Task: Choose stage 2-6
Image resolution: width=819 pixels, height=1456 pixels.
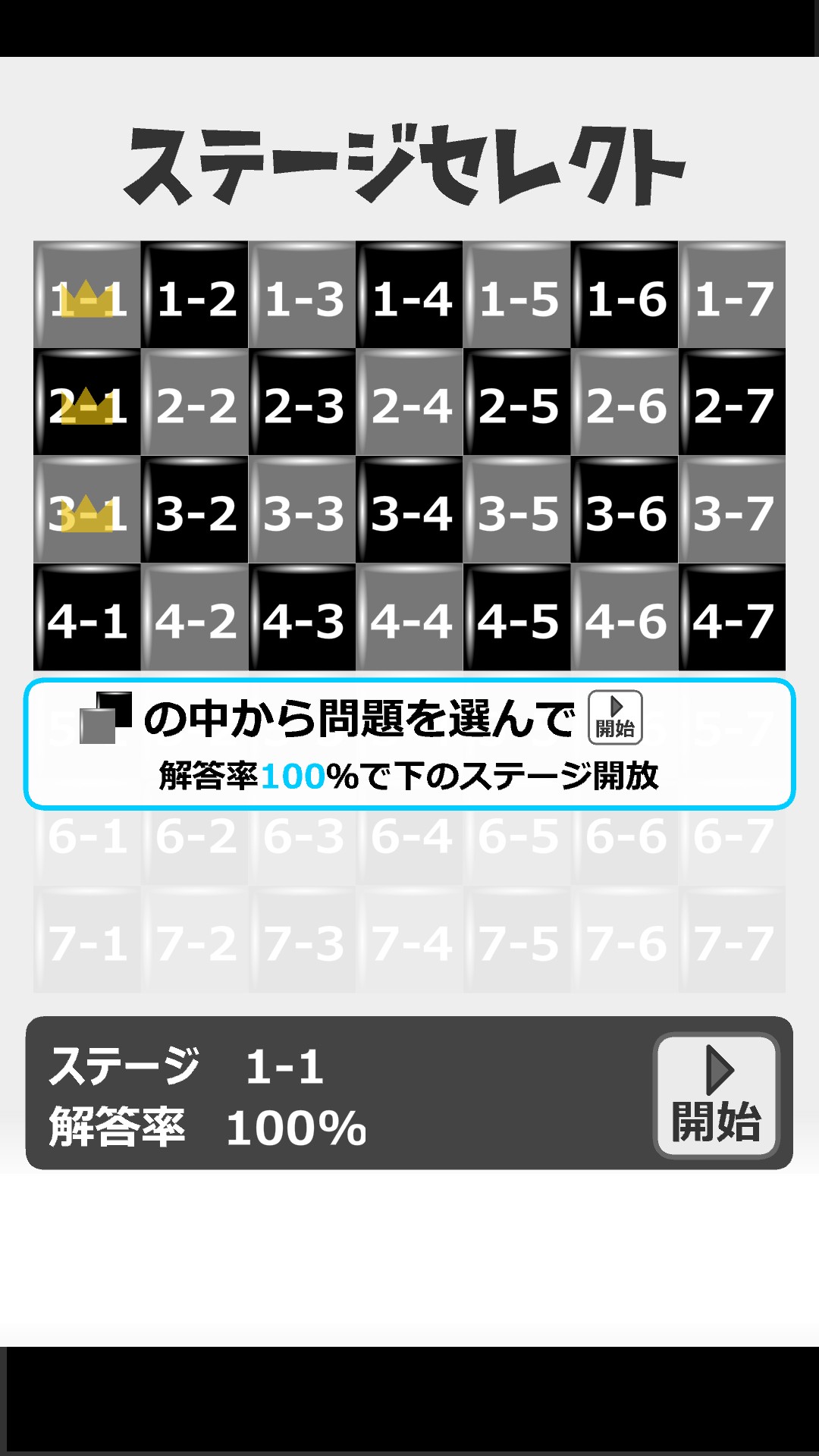Action: pyautogui.click(x=625, y=403)
